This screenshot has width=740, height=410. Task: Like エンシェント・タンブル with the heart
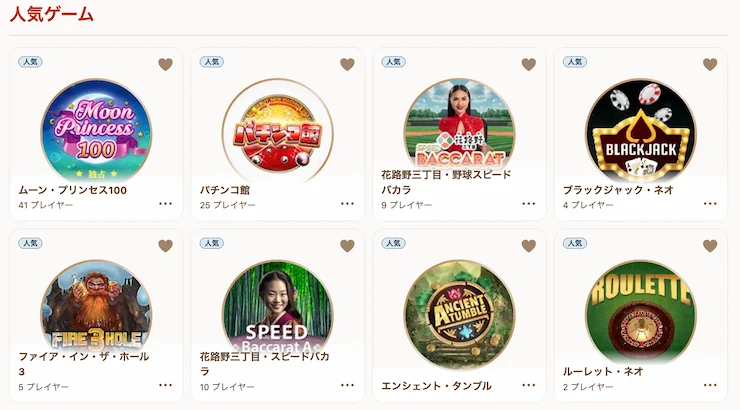(x=529, y=246)
